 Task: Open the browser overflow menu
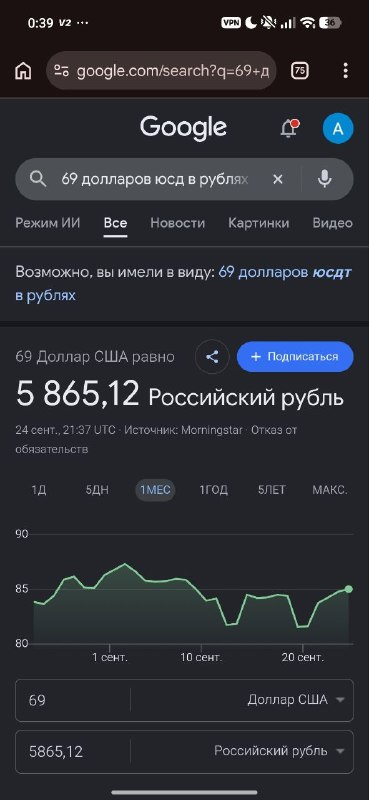346,71
